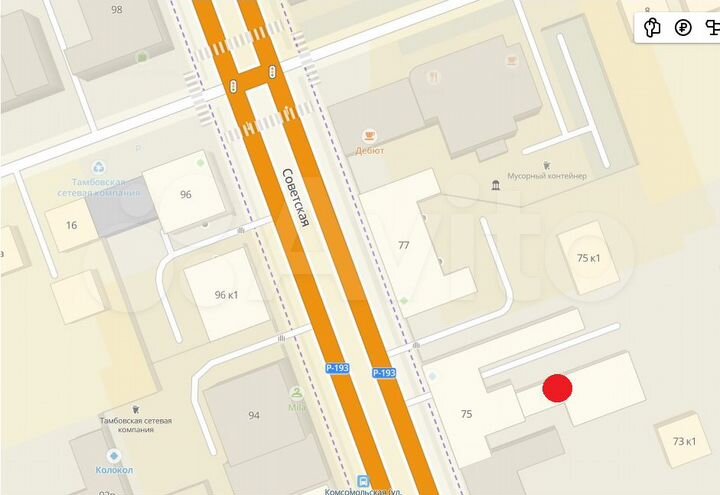
Task: Select the Комсомольская ул. bus stop icon
Action: click(x=363, y=481)
